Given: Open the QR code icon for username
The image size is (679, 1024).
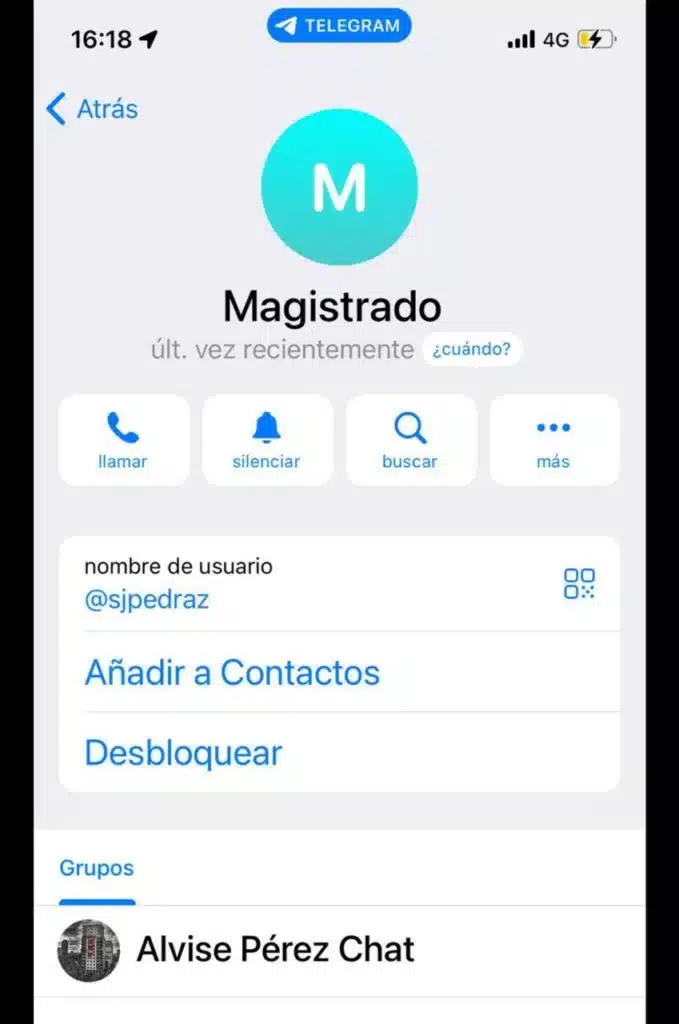Looking at the screenshot, I should tap(579, 584).
